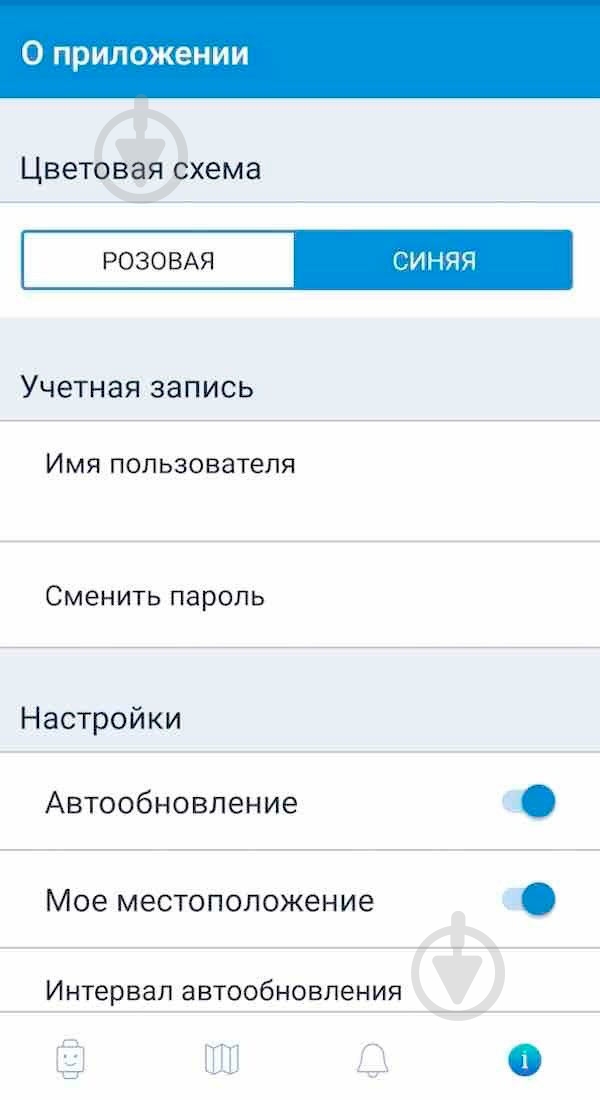Open Сменить пароль
600x1100 pixels.
coord(300,597)
